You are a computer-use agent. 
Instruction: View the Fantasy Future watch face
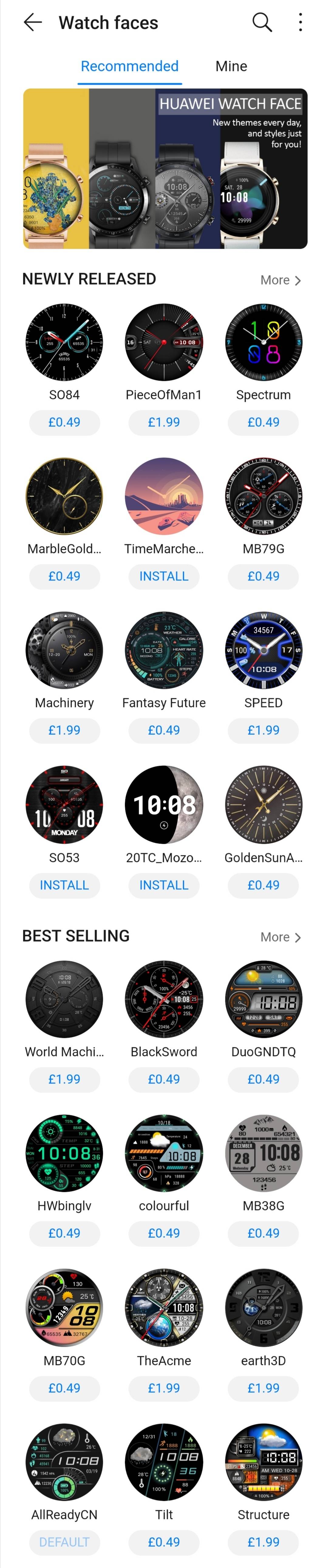coord(164,651)
